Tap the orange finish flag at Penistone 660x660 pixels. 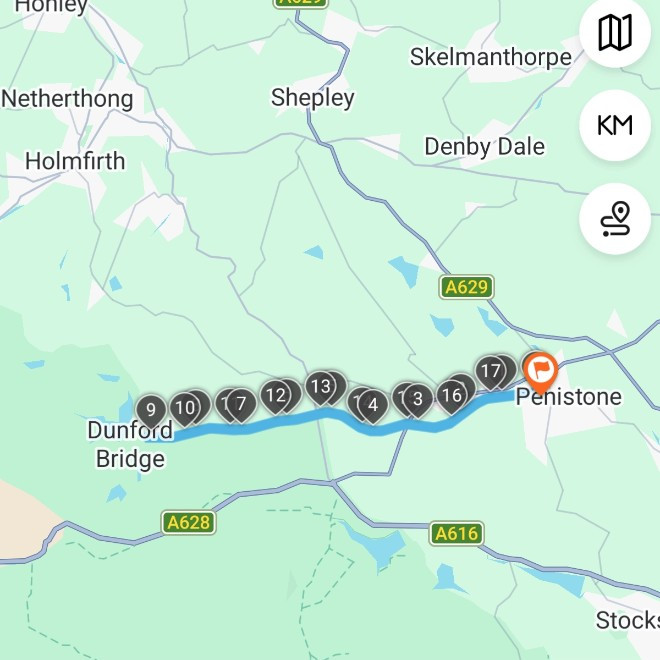point(541,371)
